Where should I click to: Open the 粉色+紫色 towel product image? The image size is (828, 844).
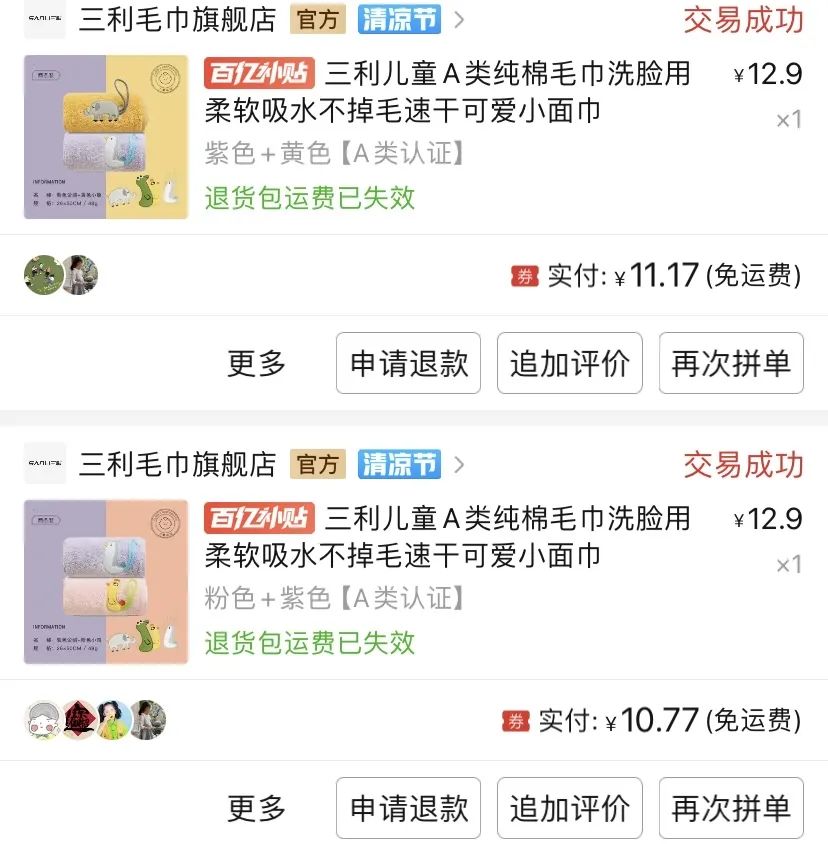point(106,582)
